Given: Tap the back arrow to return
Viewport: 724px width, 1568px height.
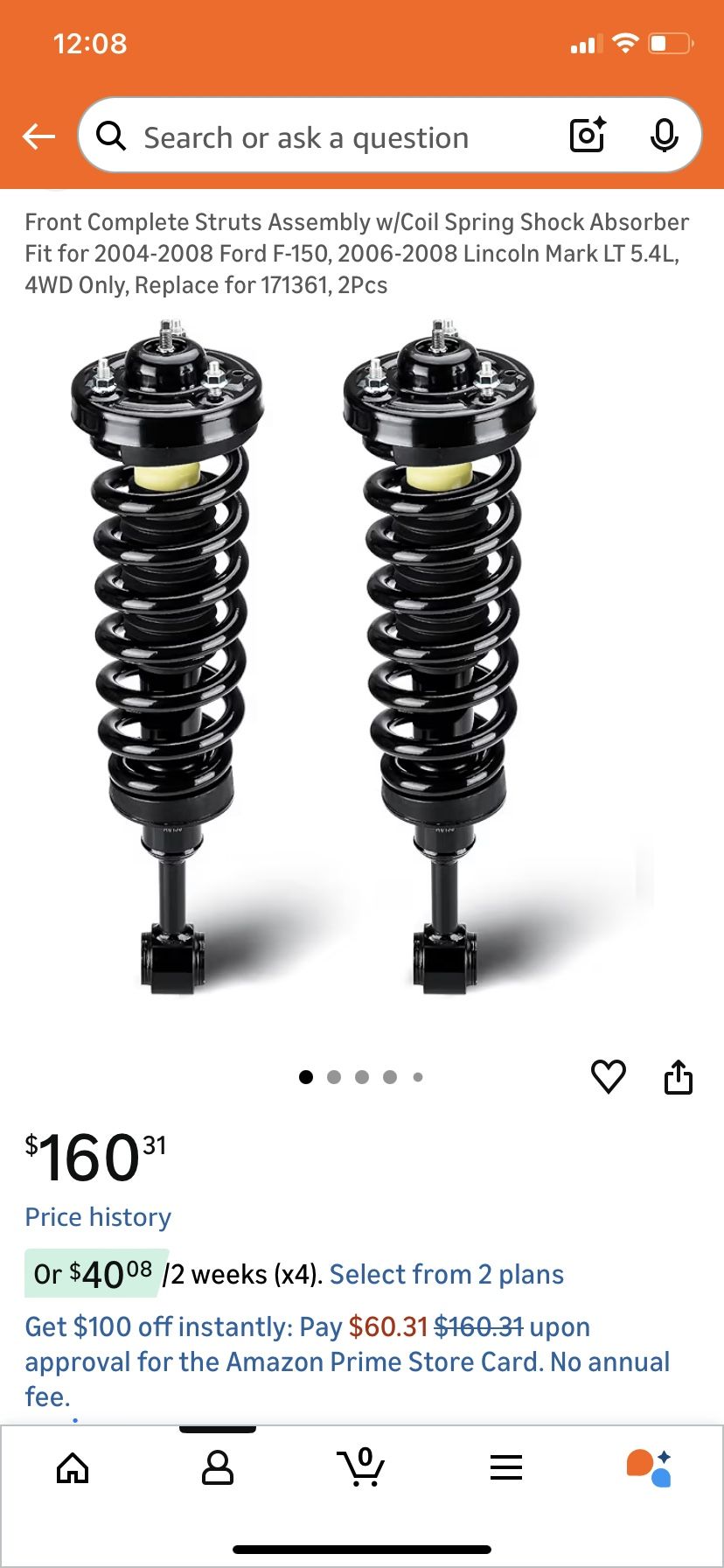Looking at the screenshot, I should pyautogui.click(x=38, y=136).
